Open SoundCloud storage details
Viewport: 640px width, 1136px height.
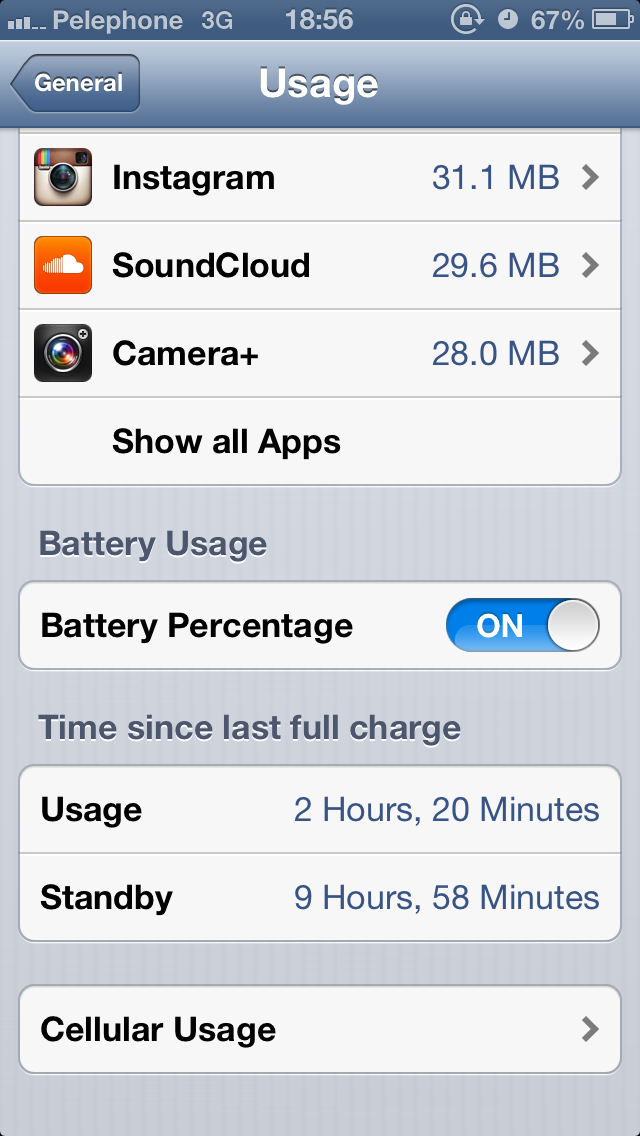tap(320, 265)
